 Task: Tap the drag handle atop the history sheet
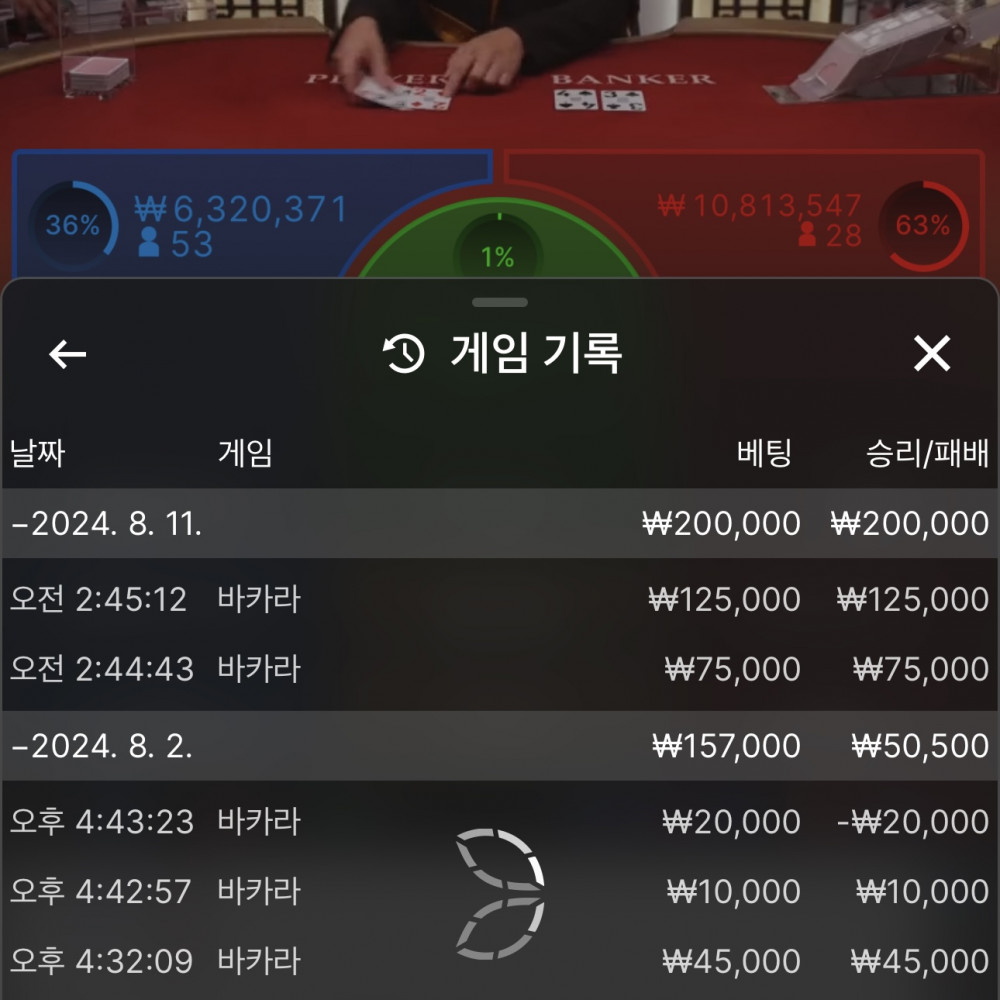(x=500, y=302)
